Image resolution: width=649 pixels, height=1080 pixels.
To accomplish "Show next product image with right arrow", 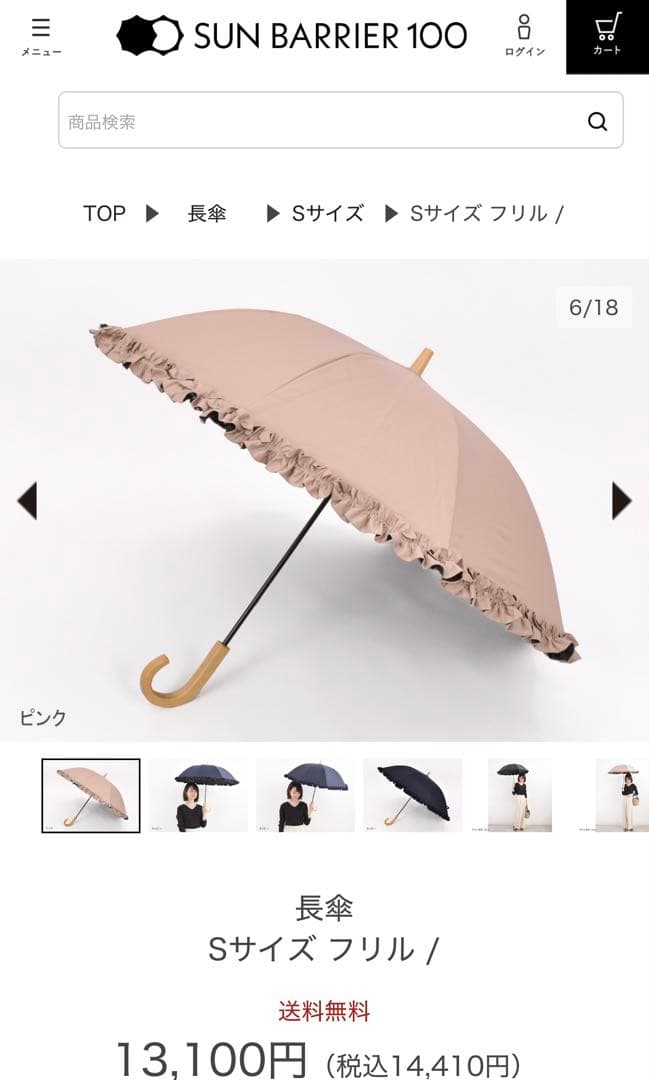I will [621, 500].
